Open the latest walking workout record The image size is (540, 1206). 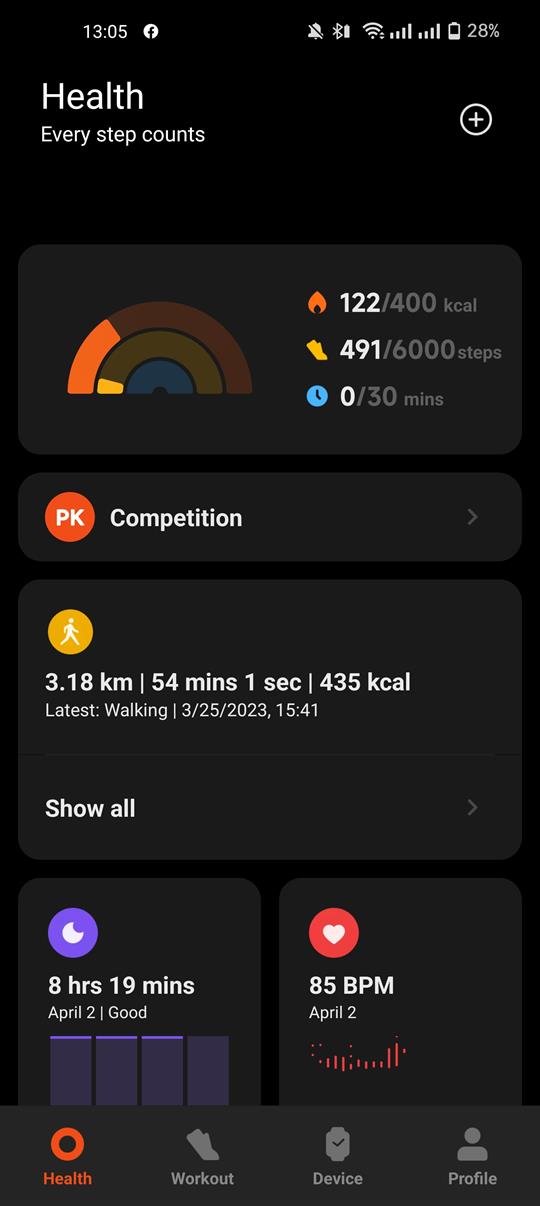pos(270,667)
